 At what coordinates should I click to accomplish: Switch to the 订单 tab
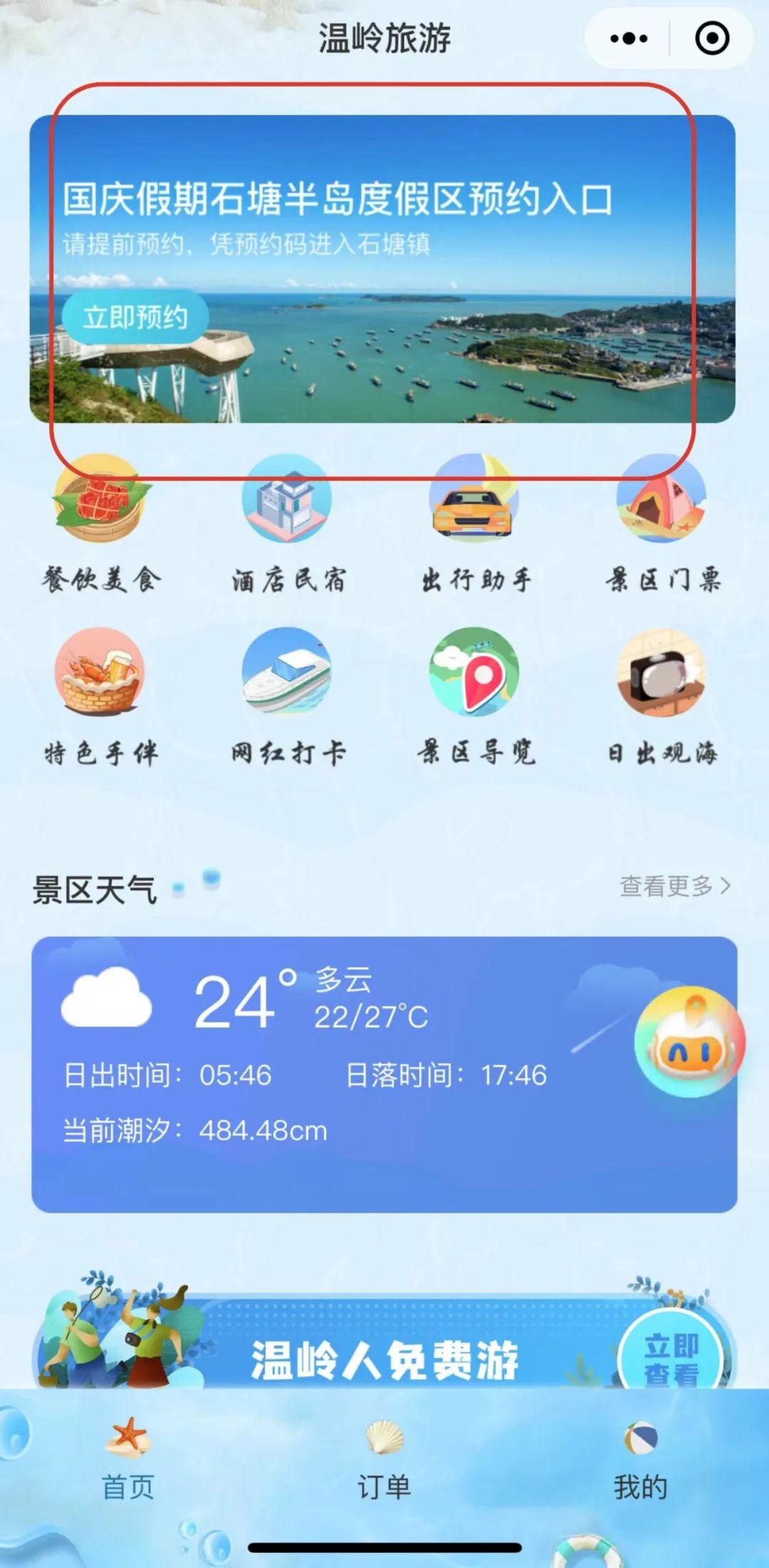coord(384,1468)
